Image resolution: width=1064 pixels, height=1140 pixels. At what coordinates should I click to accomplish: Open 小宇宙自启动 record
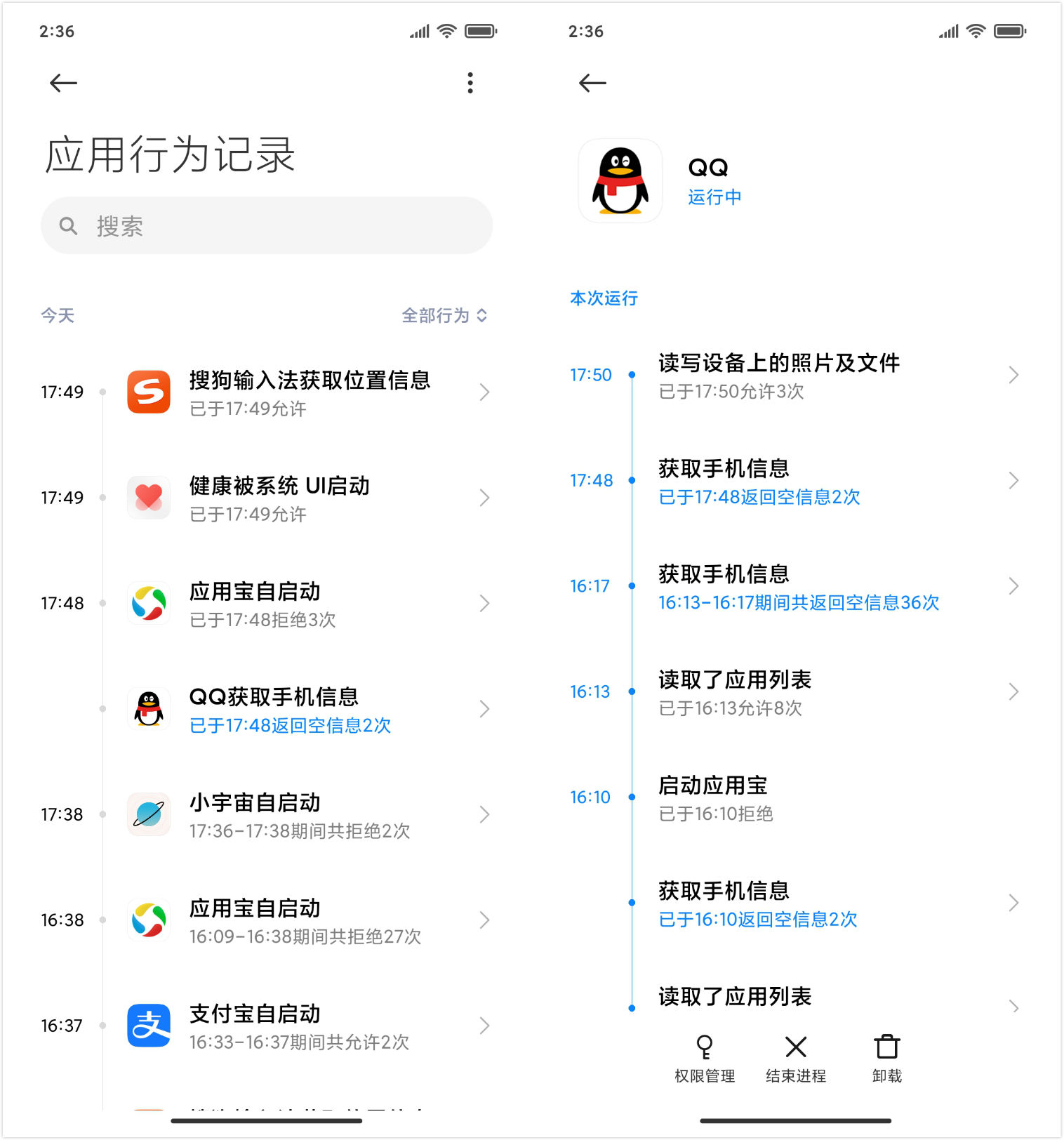tap(309, 815)
